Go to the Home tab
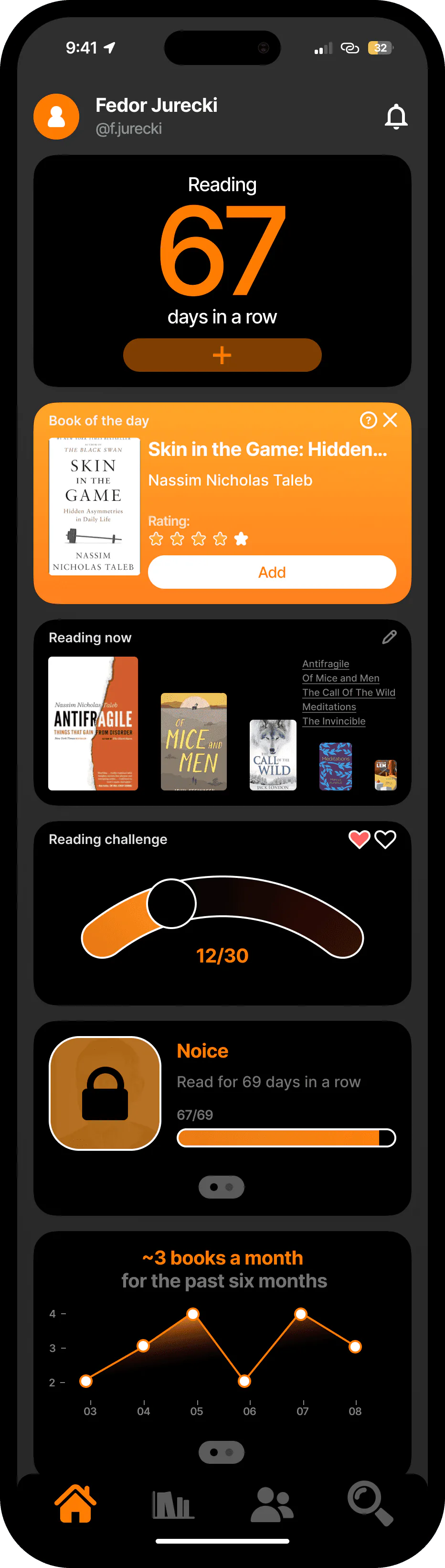445x1568 pixels. coord(75,1503)
